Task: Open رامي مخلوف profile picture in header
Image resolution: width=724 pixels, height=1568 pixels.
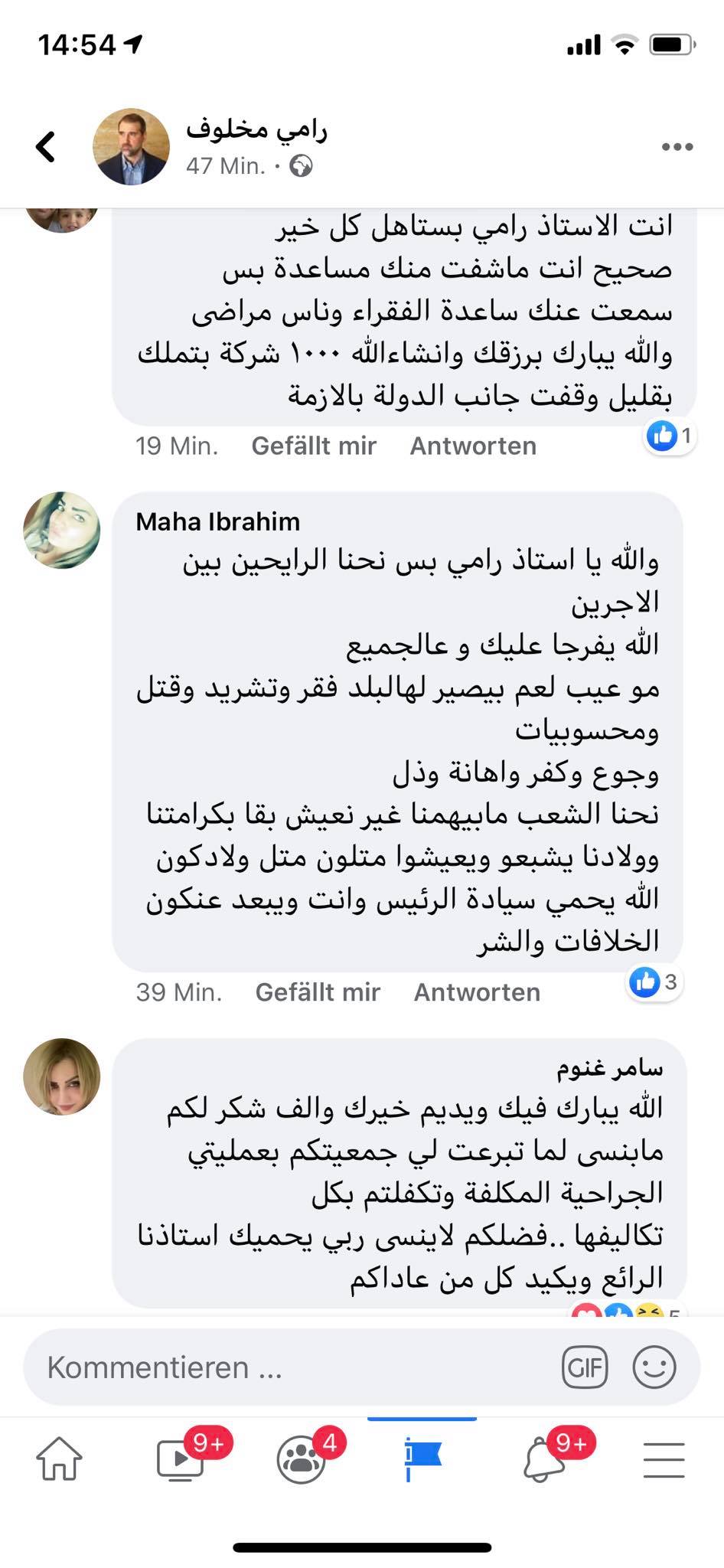Action: pyautogui.click(x=131, y=146)
